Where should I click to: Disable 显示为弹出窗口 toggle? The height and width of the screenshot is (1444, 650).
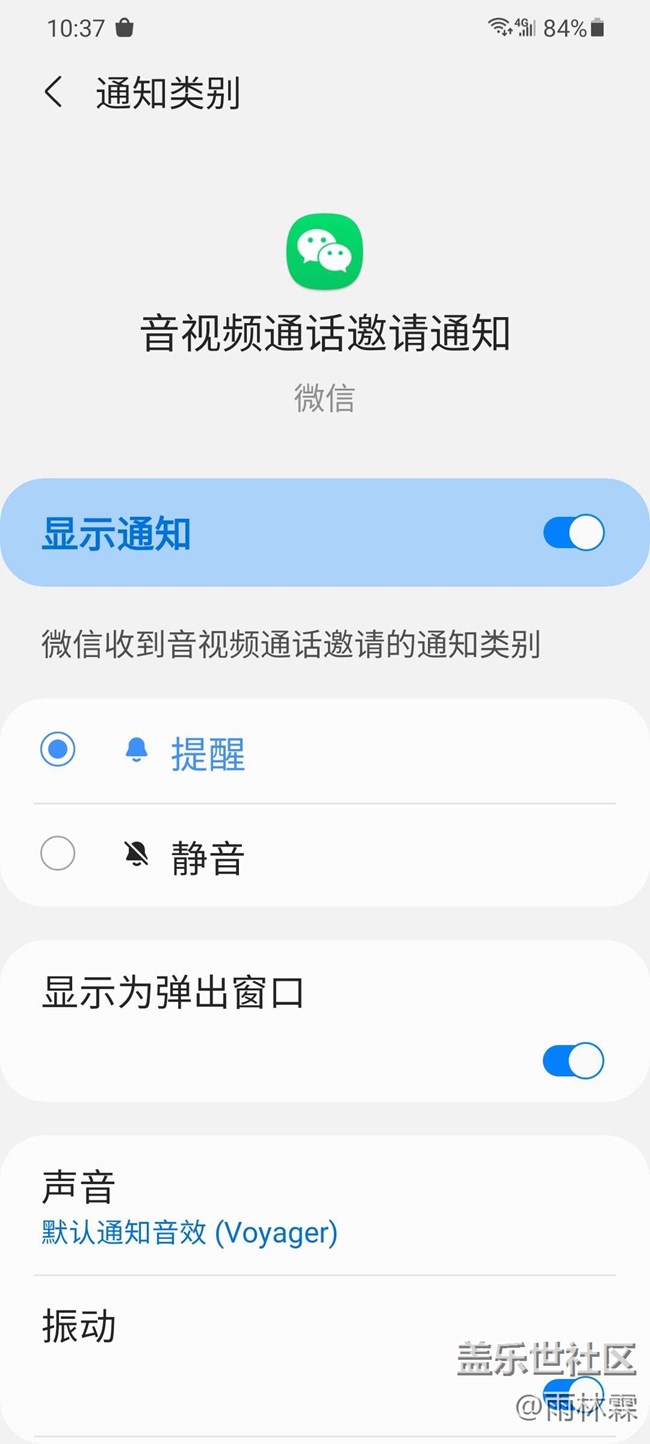click(x=573, y=1061)
